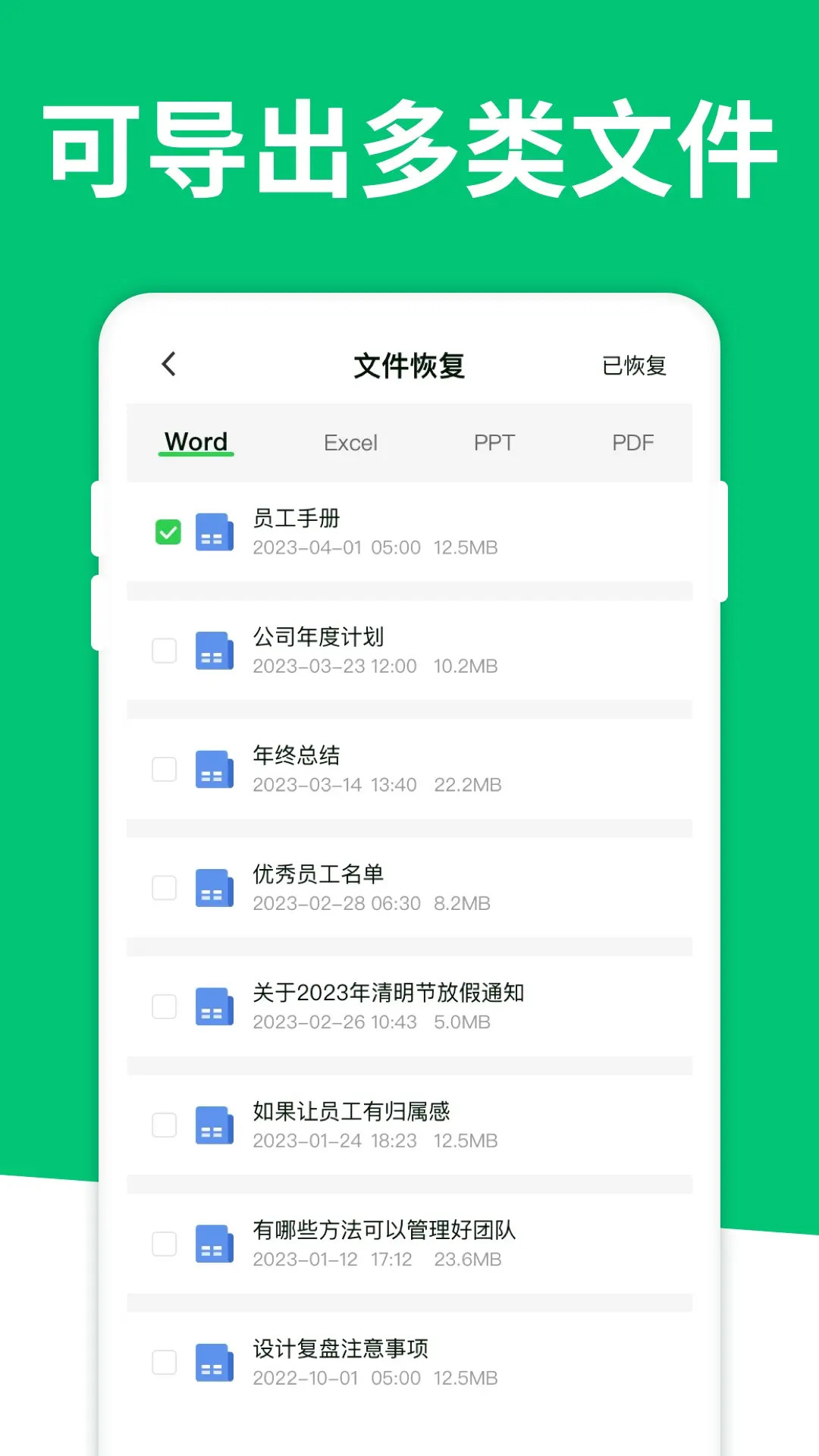Enable the checkbox for 优秀员工名单
This screenshot has height=1456, width=819.
(165, 887)
